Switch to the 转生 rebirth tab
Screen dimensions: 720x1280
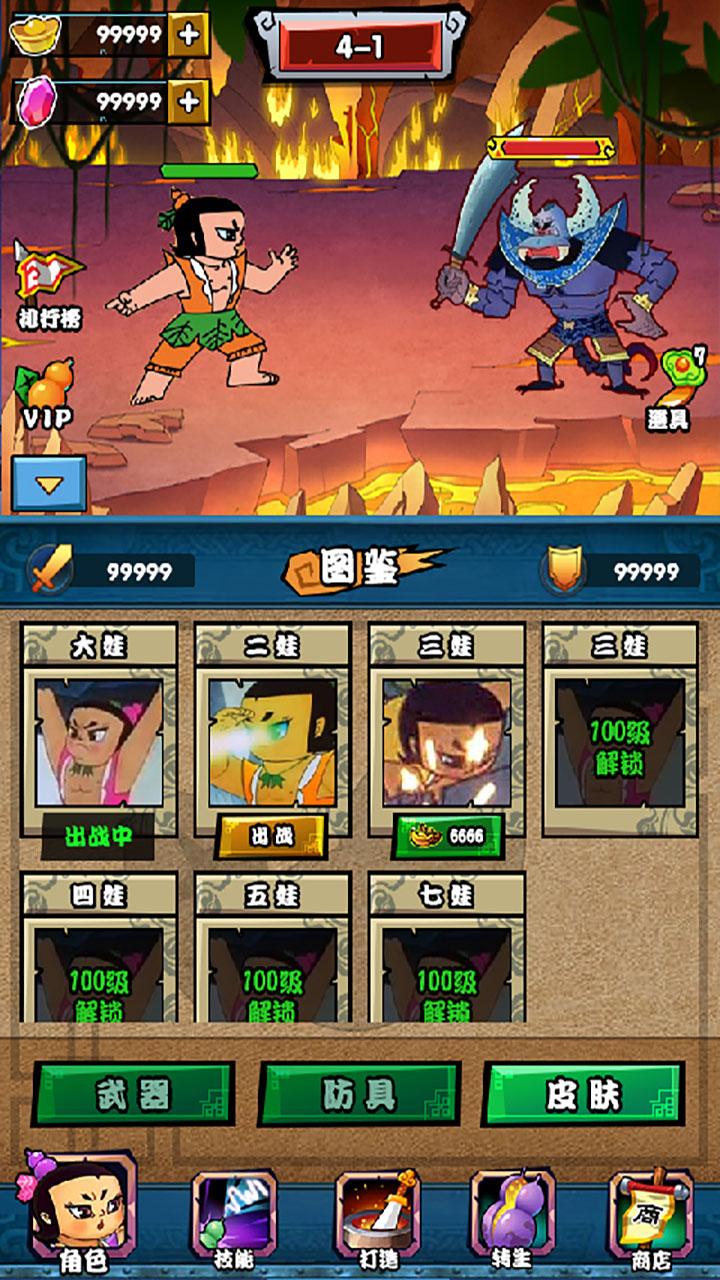tap(513, 1215)
